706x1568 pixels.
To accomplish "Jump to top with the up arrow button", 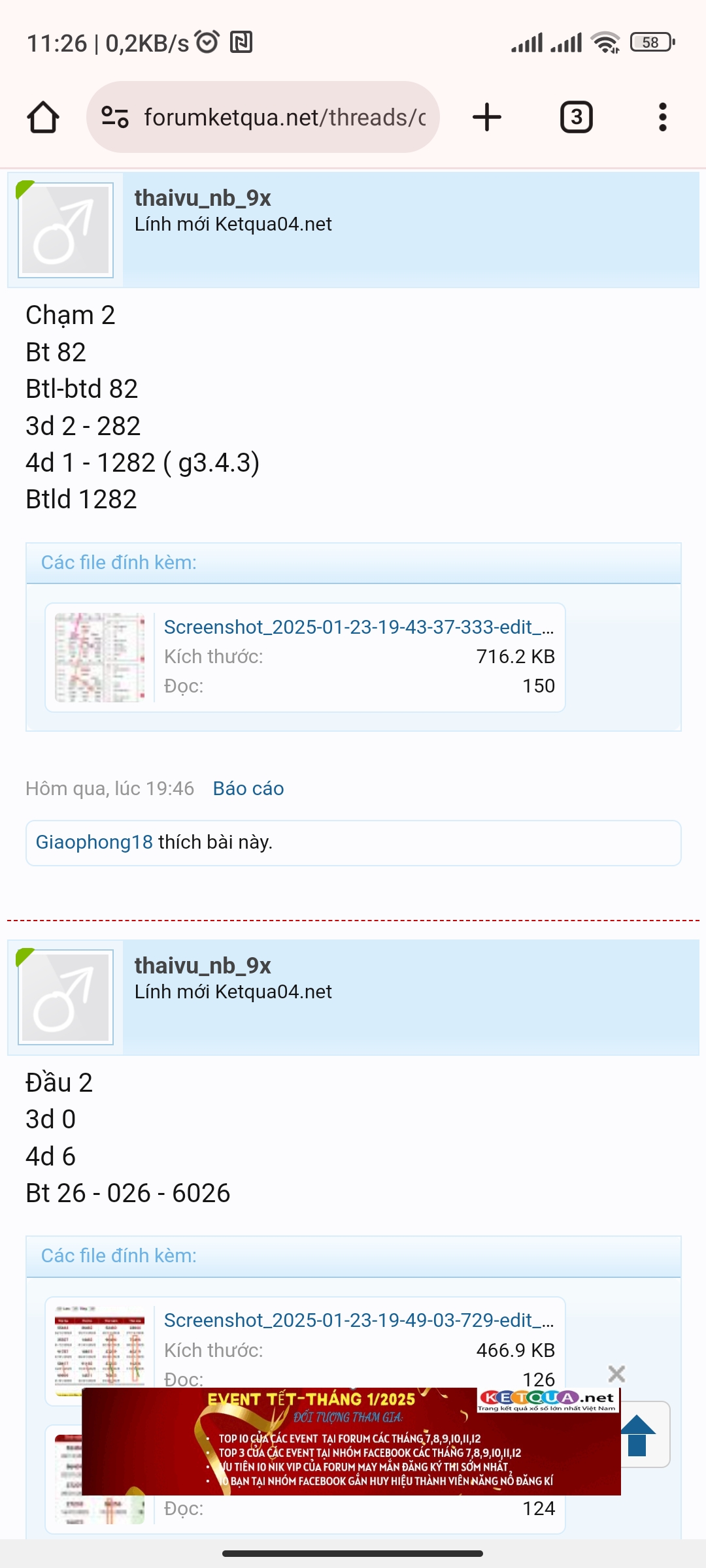I will click(x=637, y=1435).
